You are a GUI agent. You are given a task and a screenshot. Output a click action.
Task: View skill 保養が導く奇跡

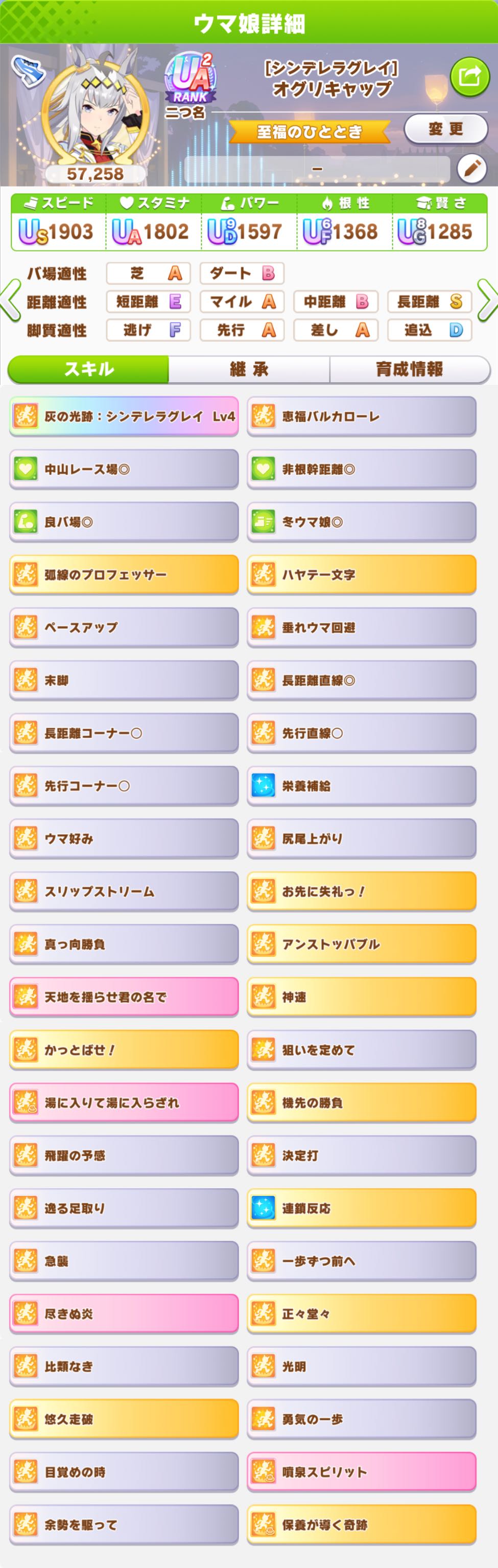point(361,1525)
